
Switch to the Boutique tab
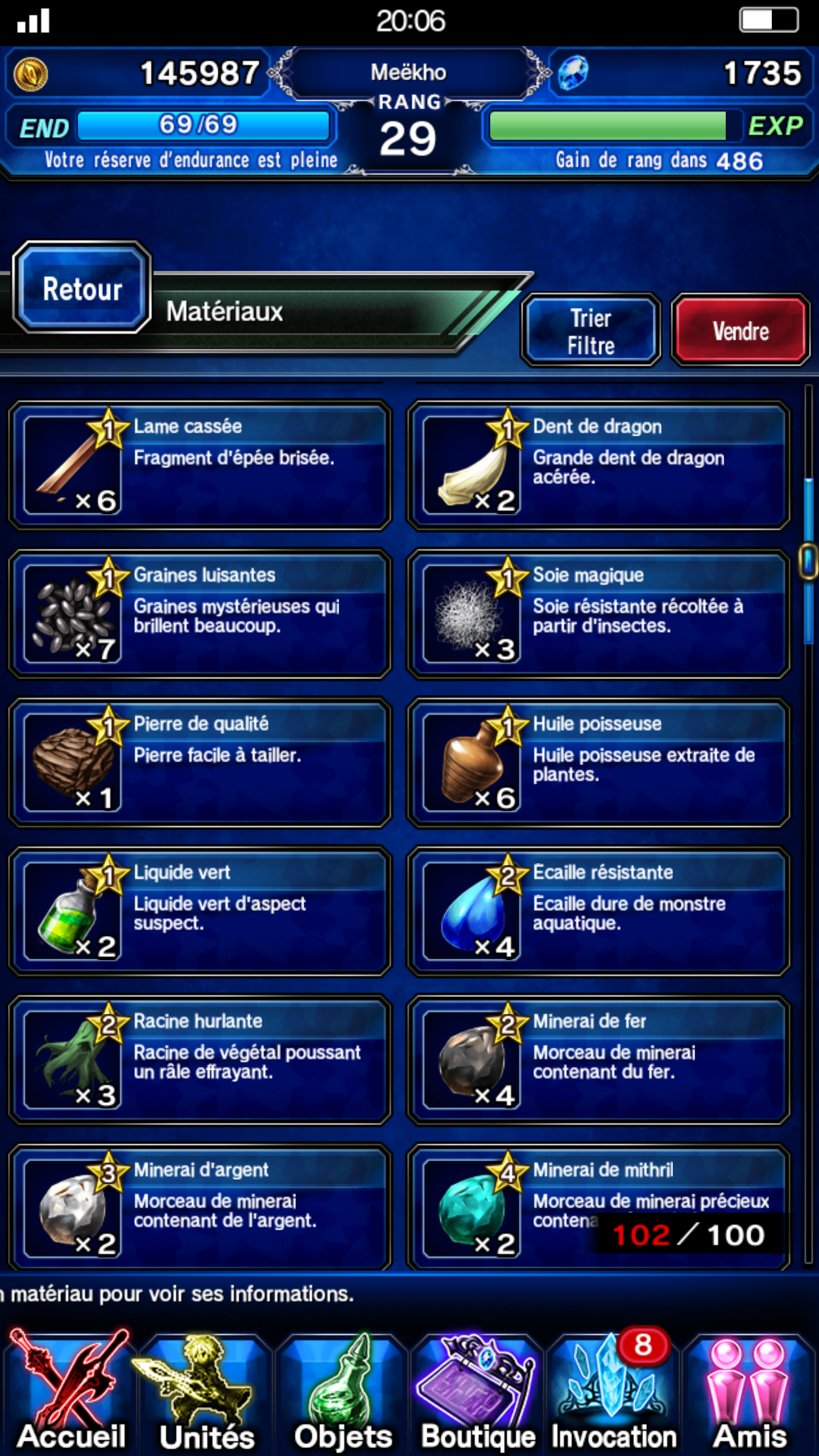[478, 1393]
